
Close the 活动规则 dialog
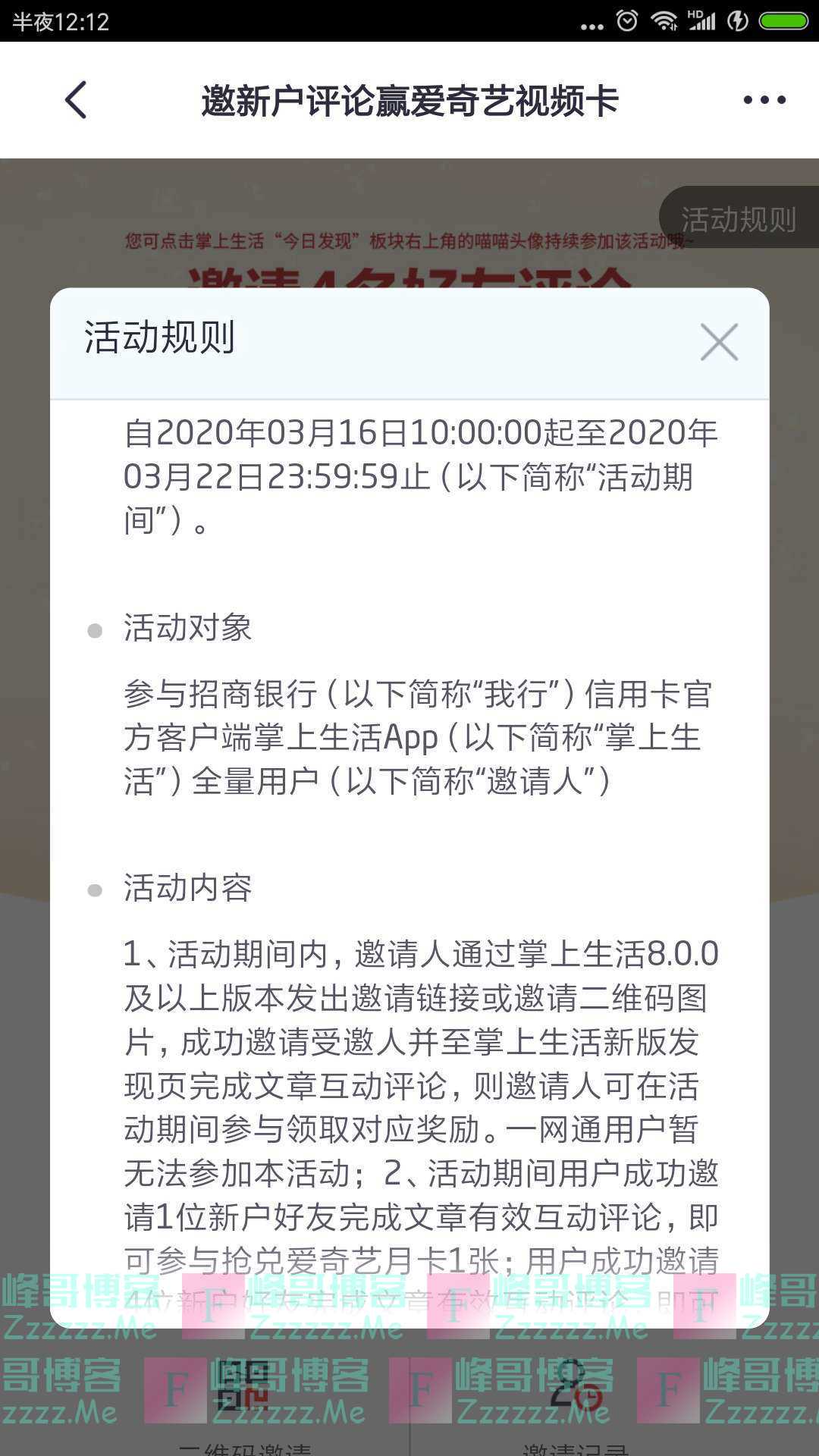718,342
